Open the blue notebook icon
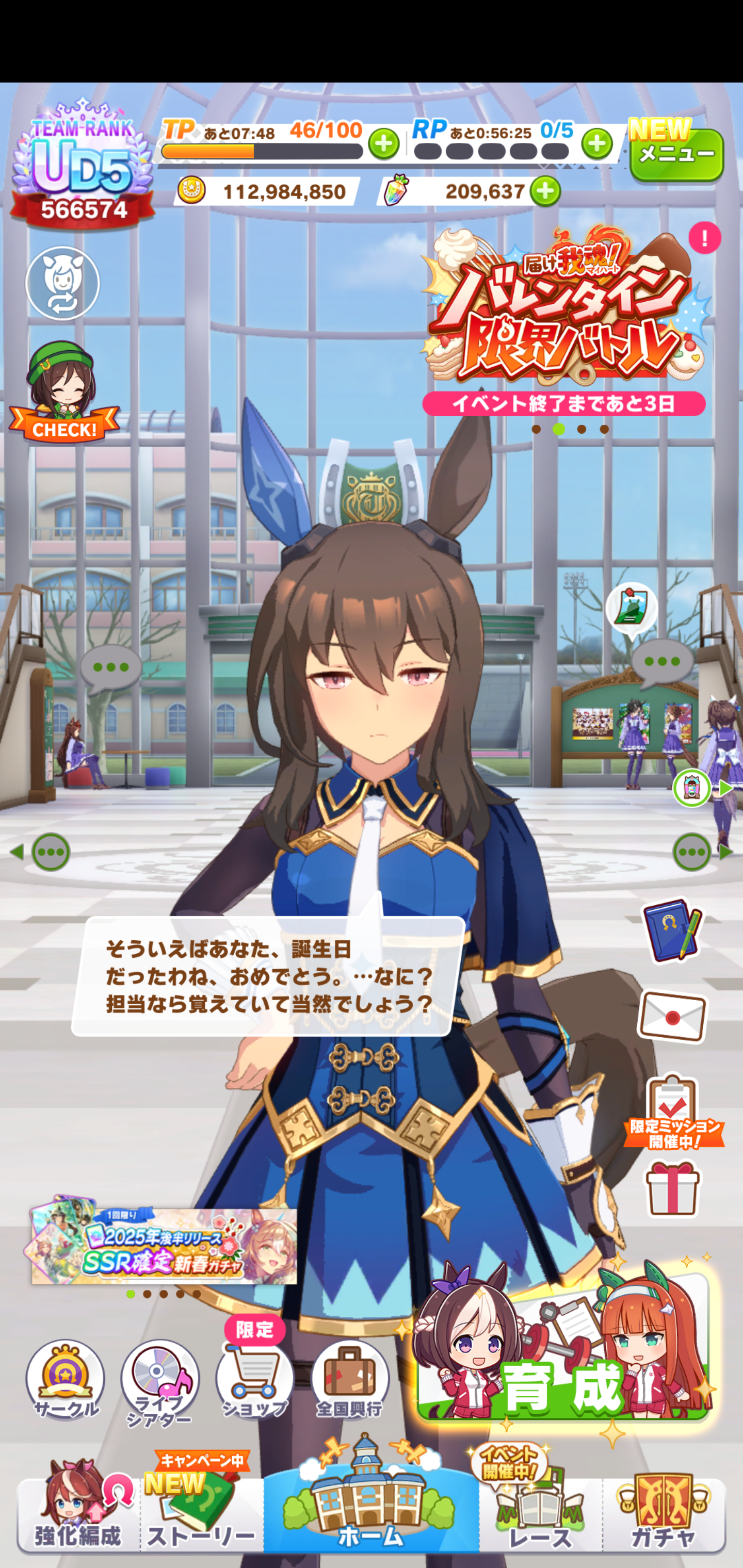Screen dimensions: 743x1568 672,932
